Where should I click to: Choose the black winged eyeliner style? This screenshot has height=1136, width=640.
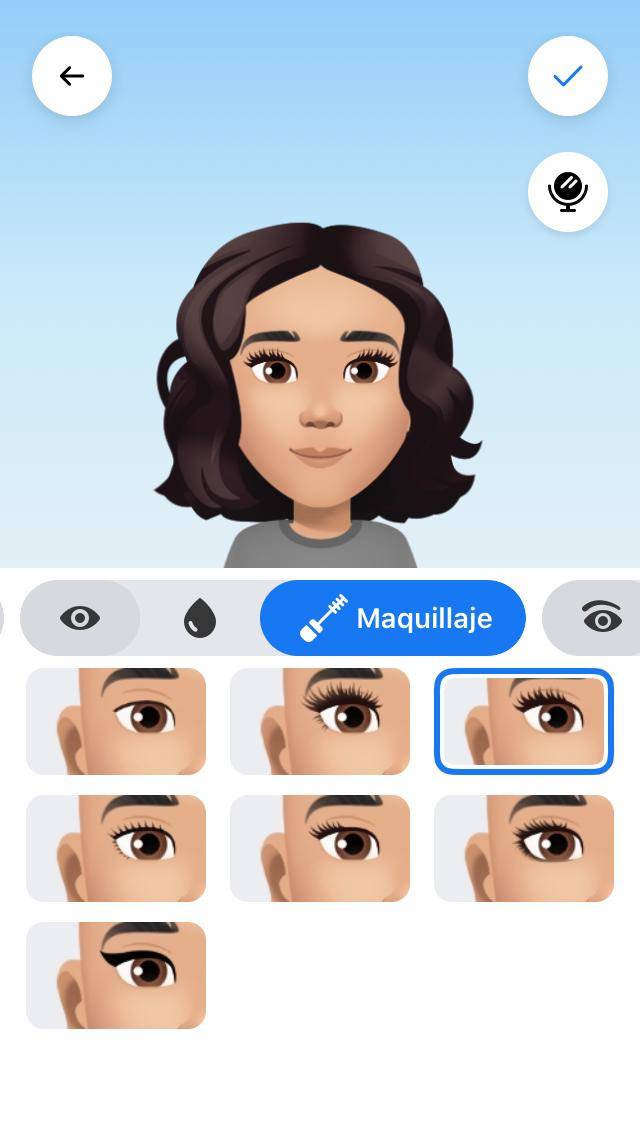coord(116,975)
